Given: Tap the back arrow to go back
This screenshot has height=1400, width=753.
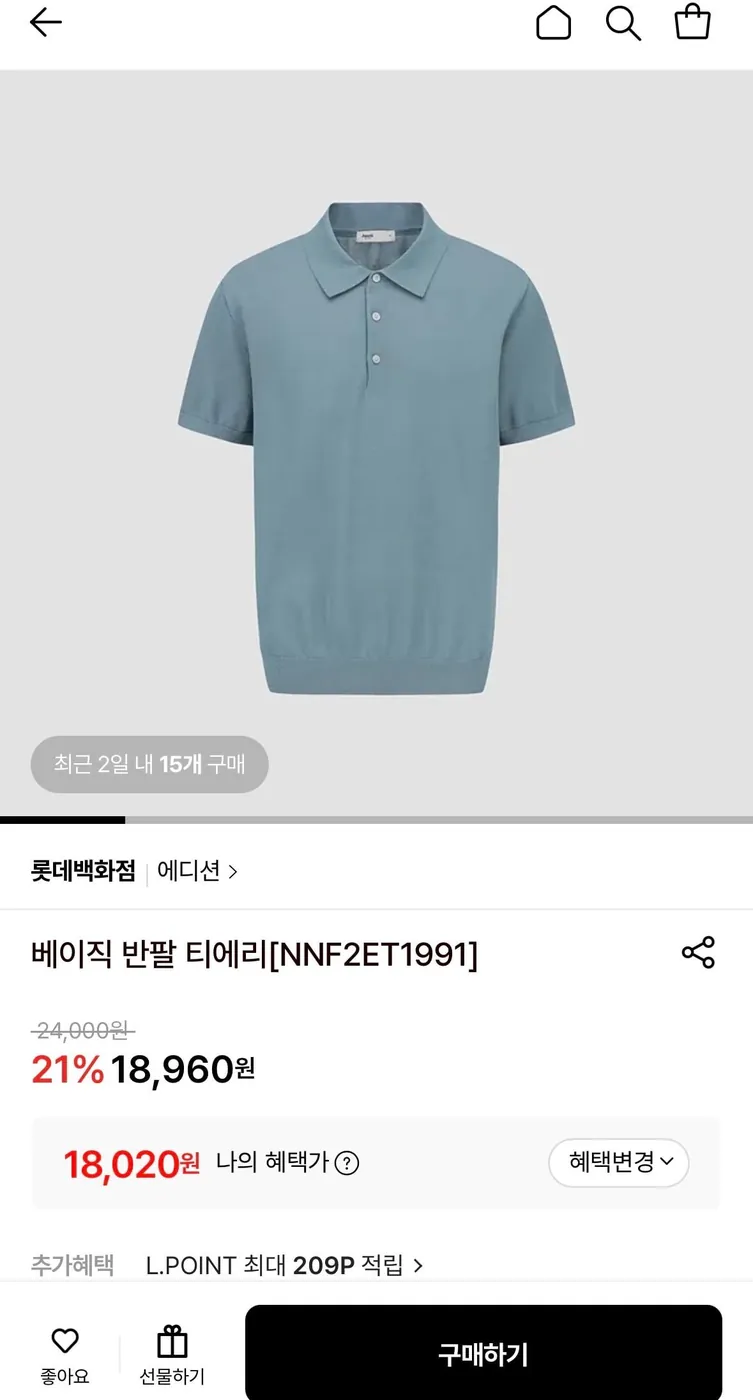Looking at the screenshot, I should click(45, 22).
